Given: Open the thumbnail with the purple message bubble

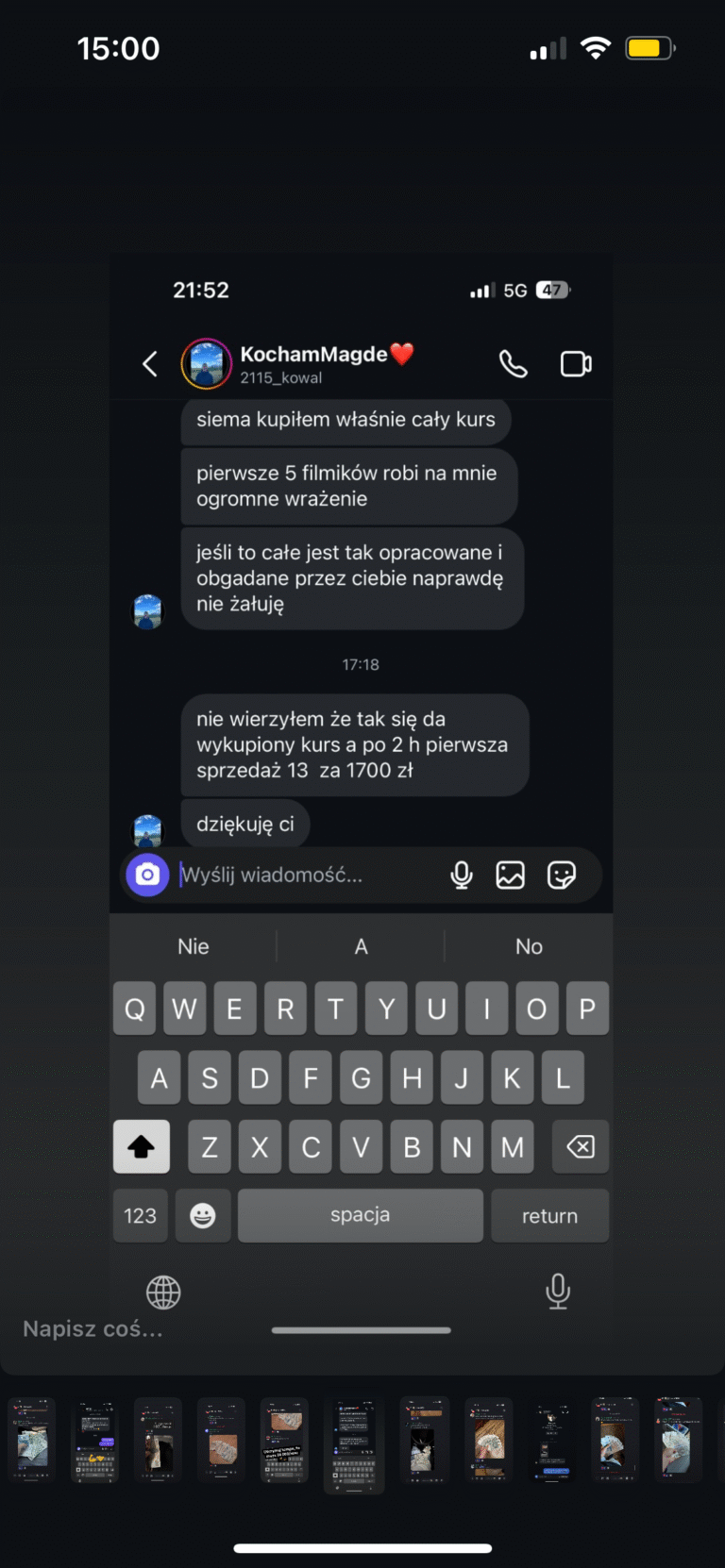Looking at the screenshot, I should pyautogui.click(x=95, y=1440).
